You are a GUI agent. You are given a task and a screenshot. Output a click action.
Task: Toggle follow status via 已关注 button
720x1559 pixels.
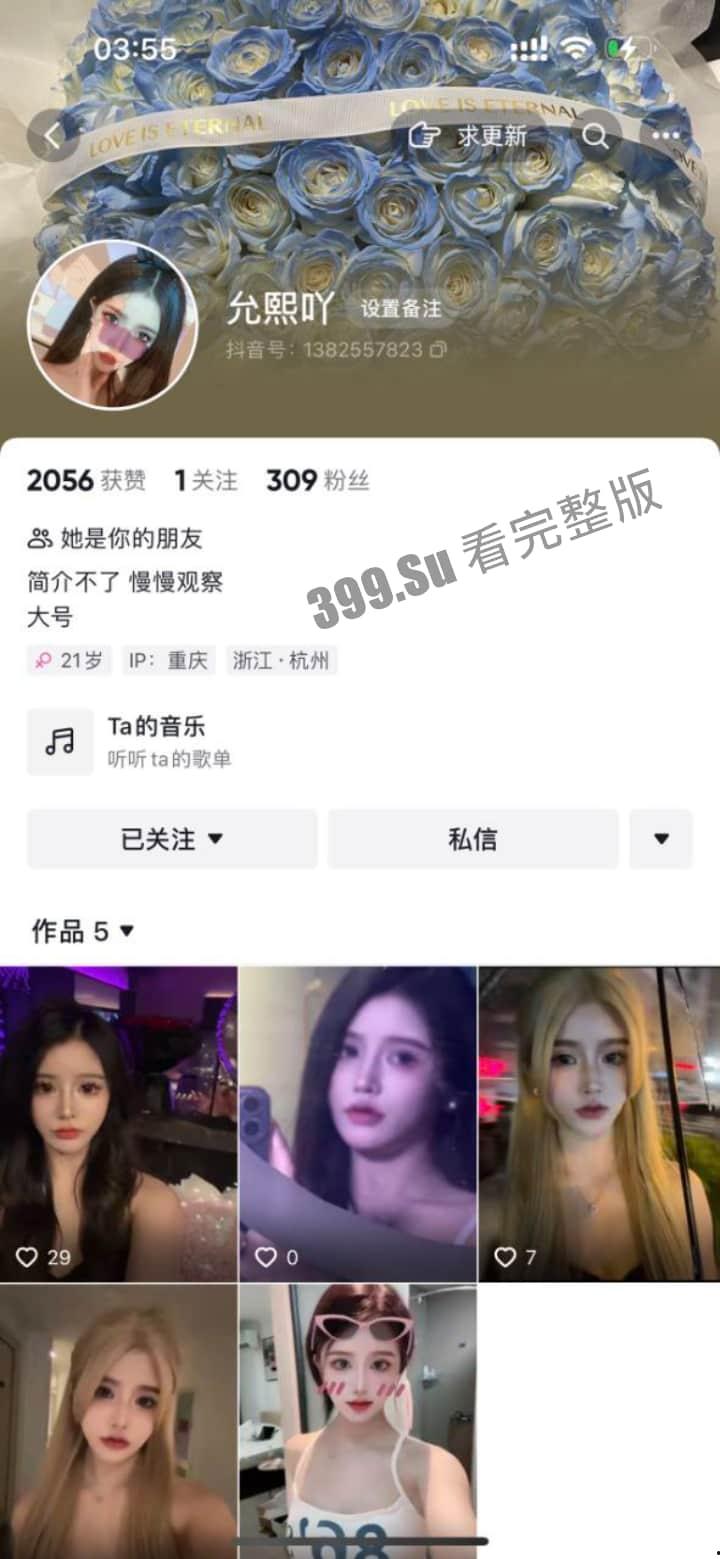point(170,839)
